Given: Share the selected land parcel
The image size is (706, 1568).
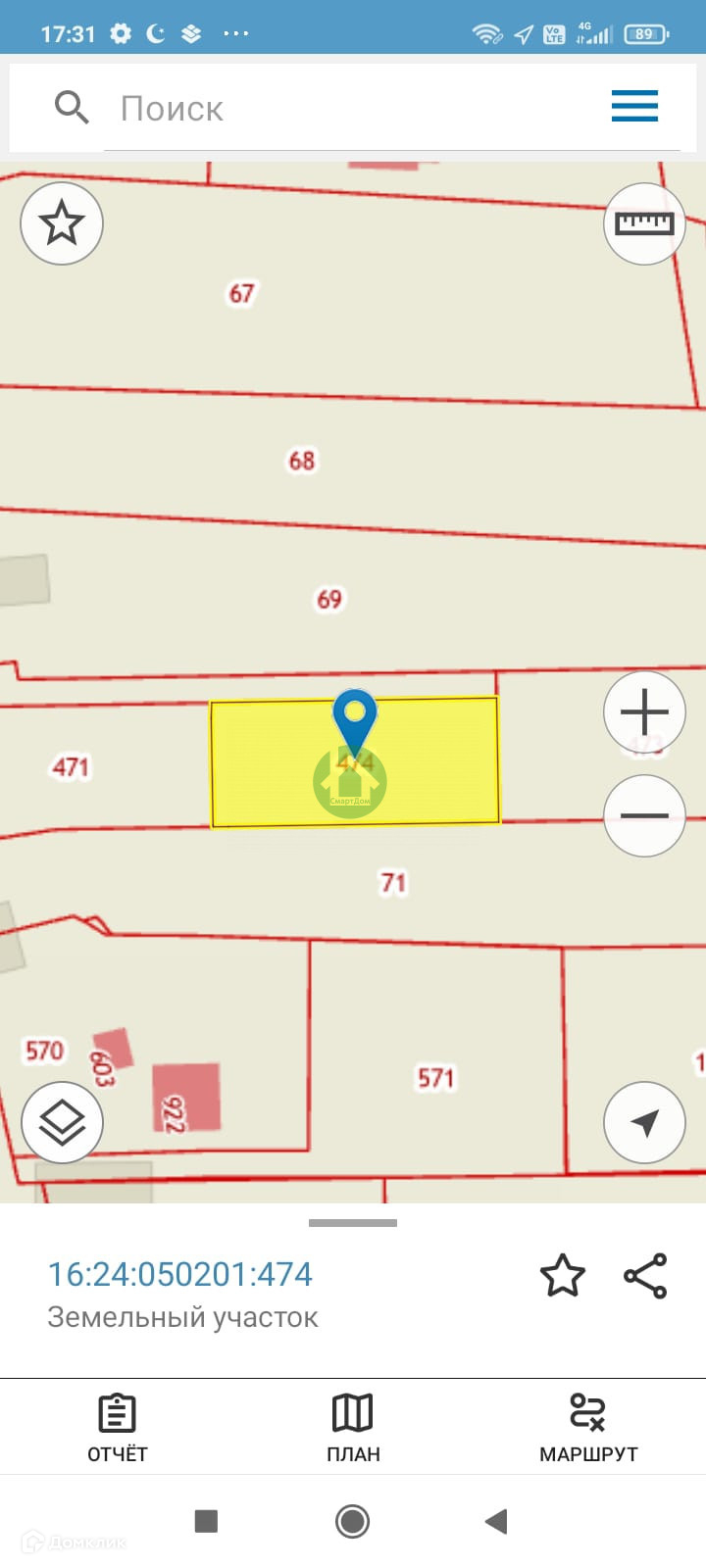Looking at the screenshot, I should (645, 1276).
